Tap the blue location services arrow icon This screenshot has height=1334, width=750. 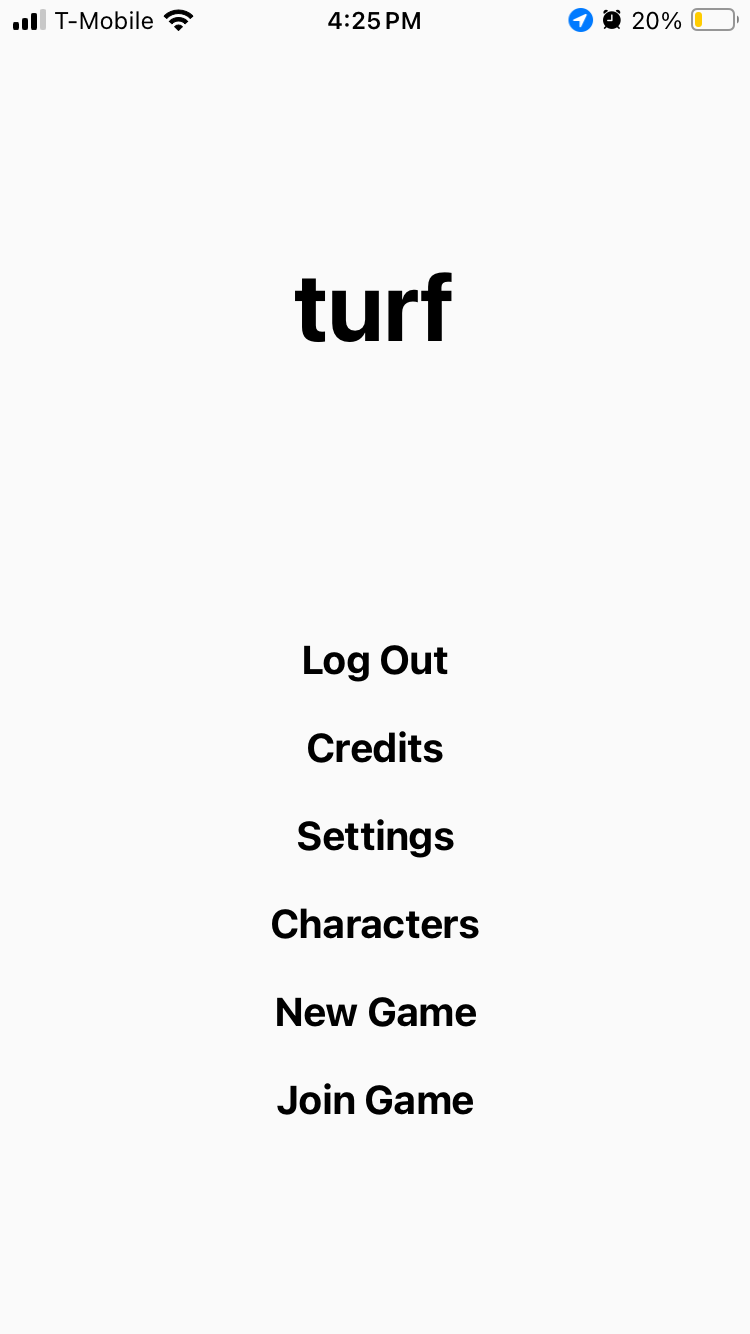[580, 20]
